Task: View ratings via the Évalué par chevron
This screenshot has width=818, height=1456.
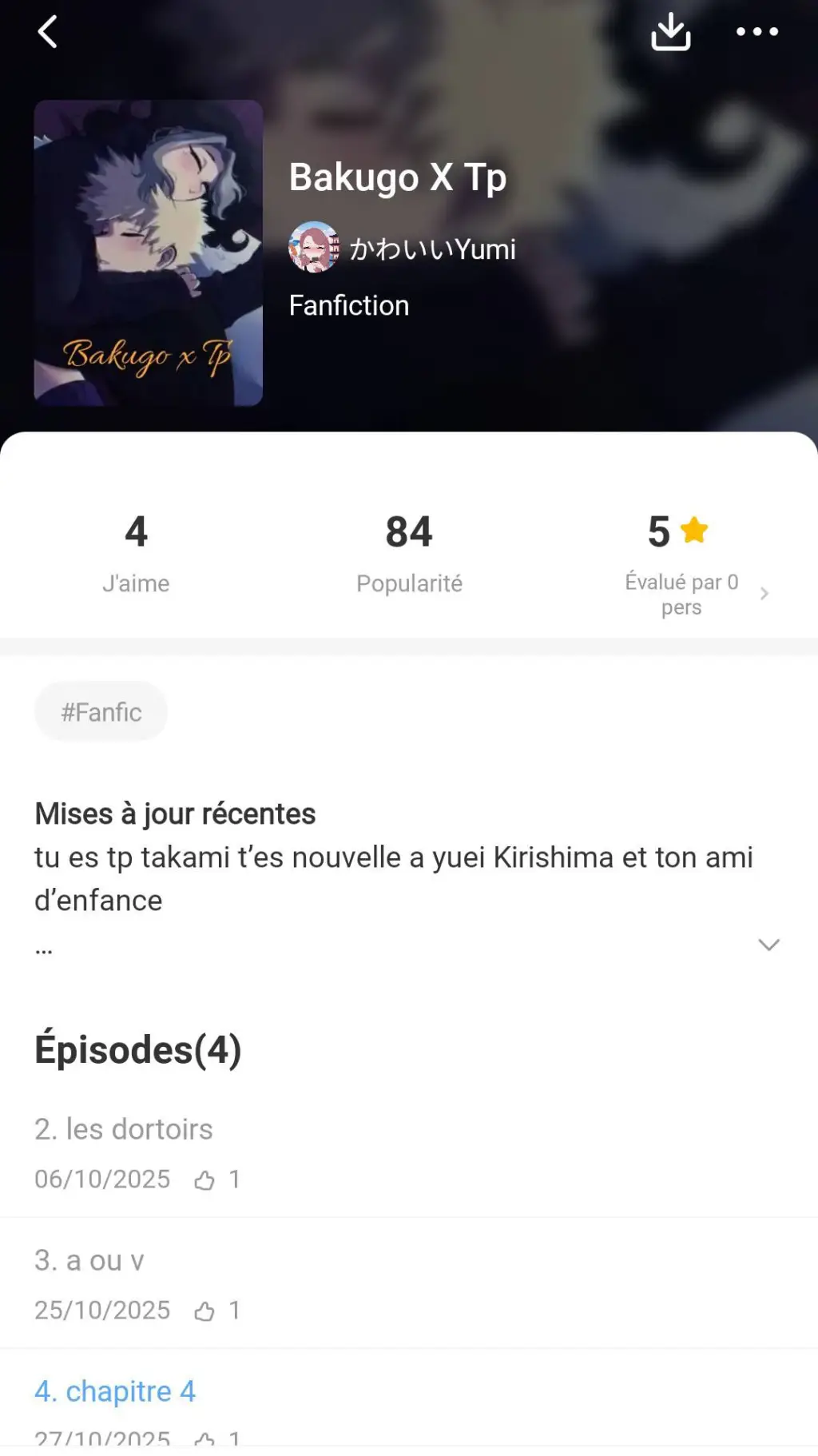Action: 764,594
